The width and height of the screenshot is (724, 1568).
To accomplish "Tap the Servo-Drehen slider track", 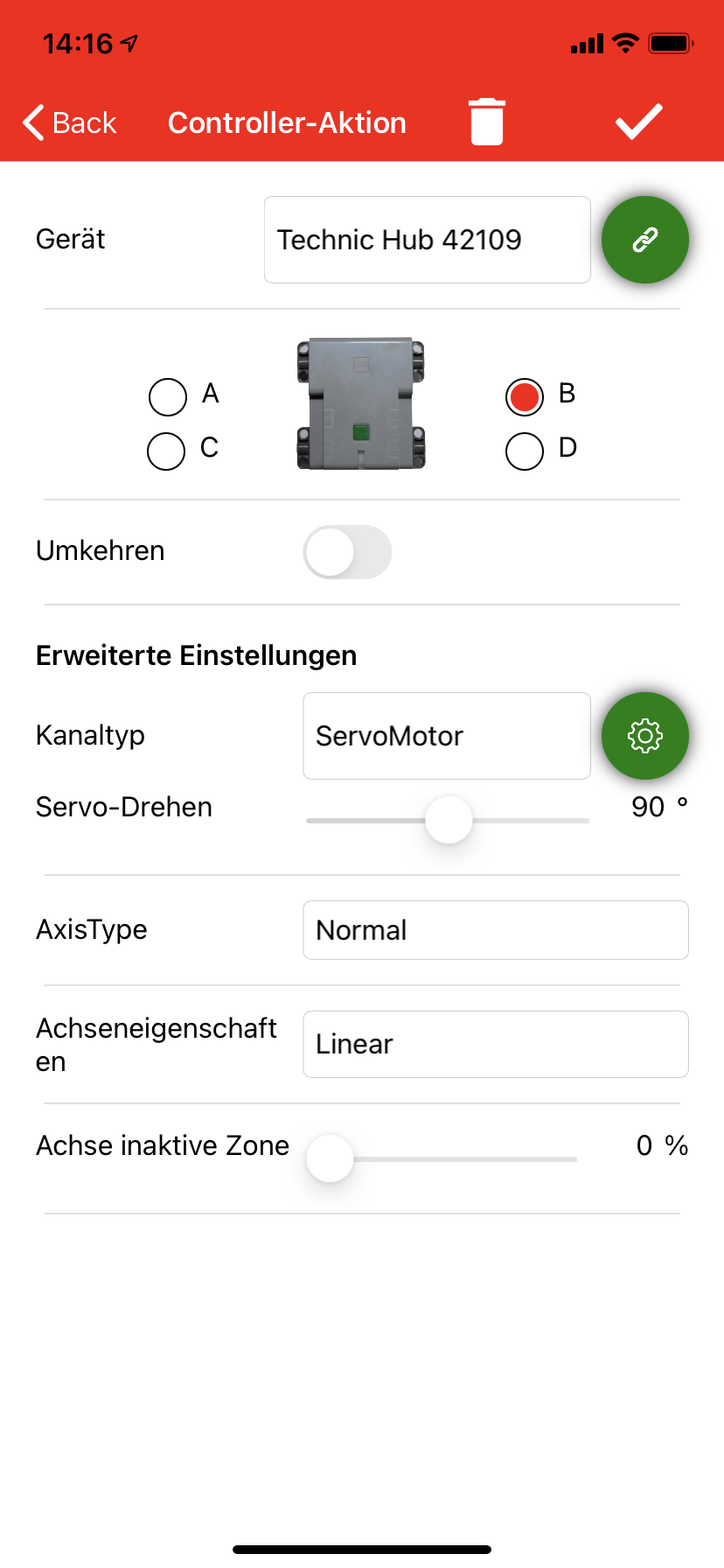I will pos(448,821).
